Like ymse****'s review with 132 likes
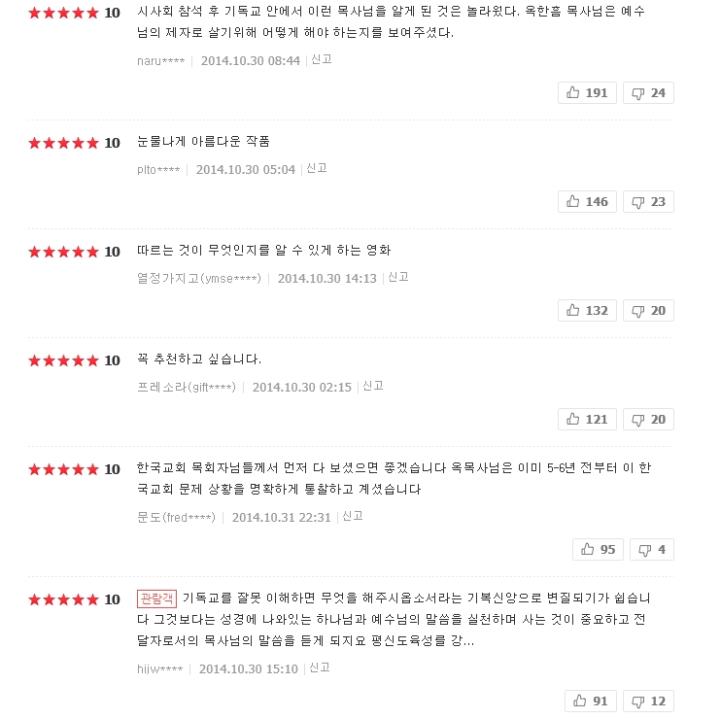The height and width of the screenshot is (718, 720). click(587, 310)
